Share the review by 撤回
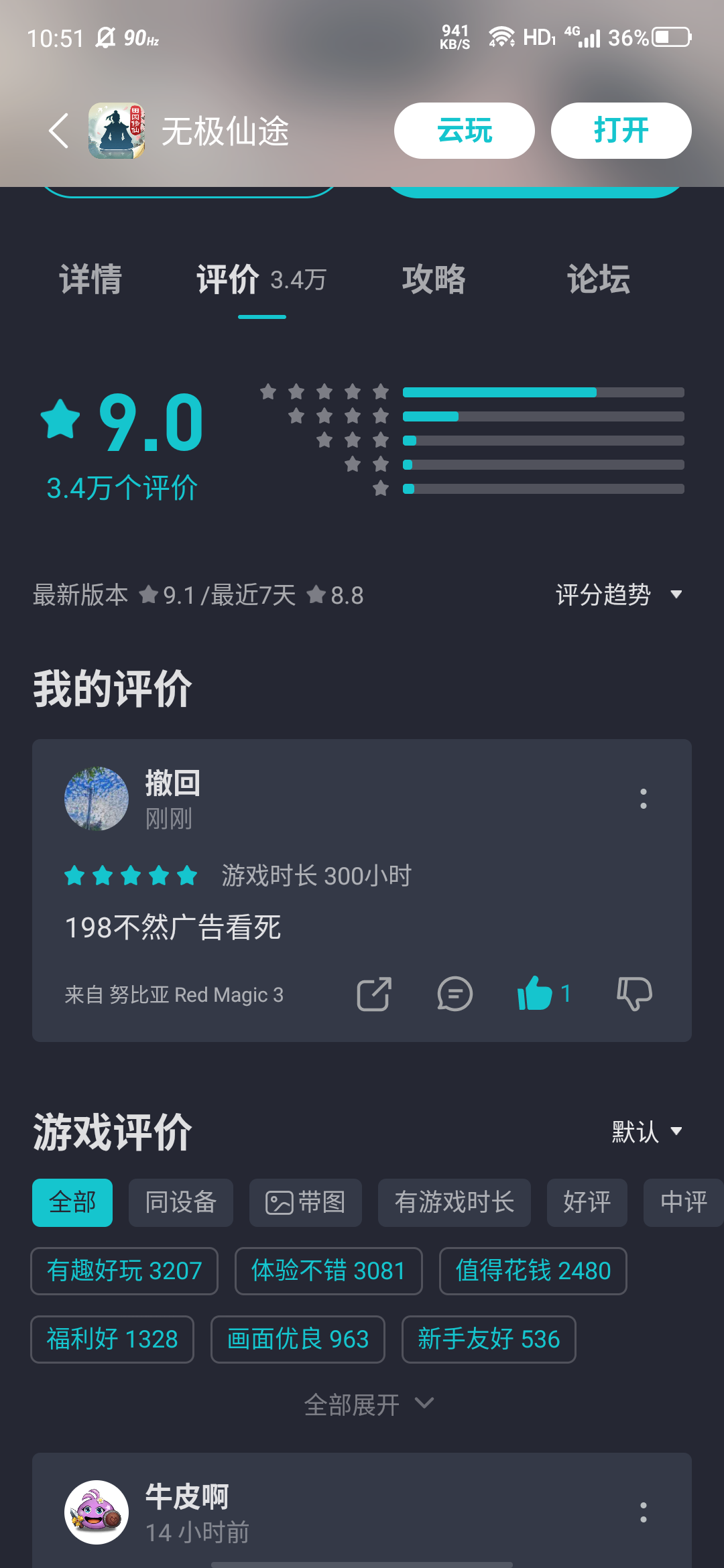Image resolution: width=724 pixels, height=1568 pixels. coord(374,994)
